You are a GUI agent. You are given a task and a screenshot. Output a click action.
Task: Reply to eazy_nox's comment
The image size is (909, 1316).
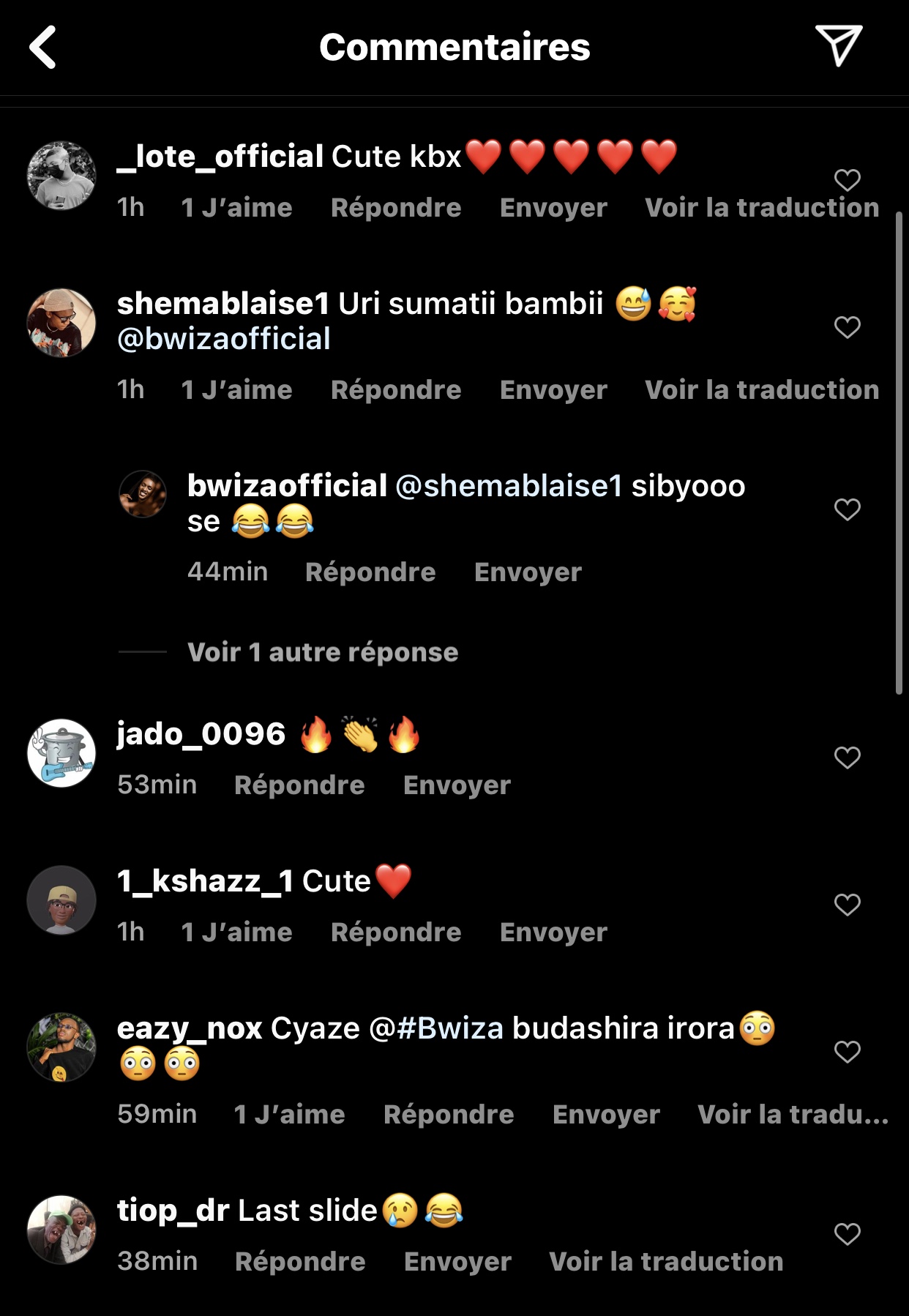coord(448,1115)
